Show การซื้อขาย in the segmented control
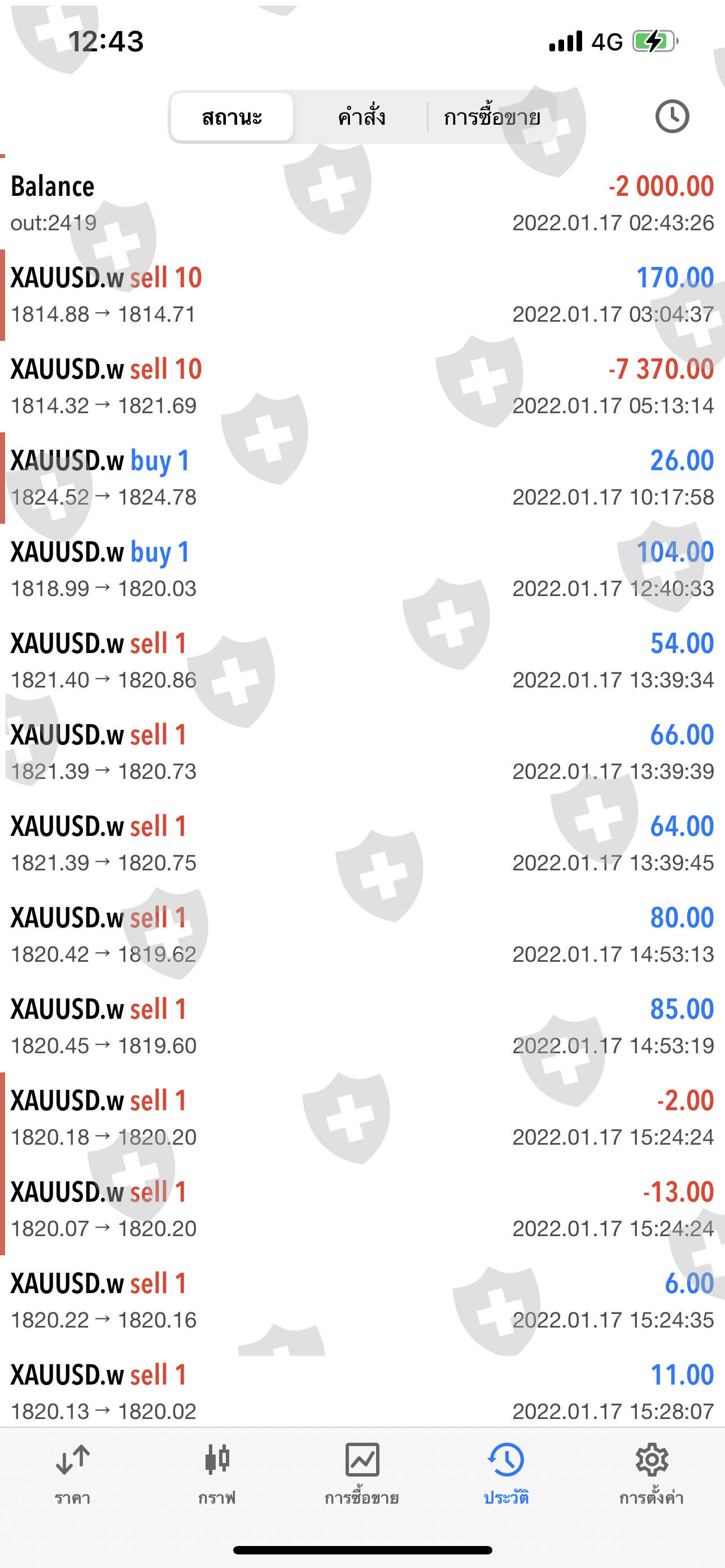Screen dimensions: 725x1568 tap(491, 117)
